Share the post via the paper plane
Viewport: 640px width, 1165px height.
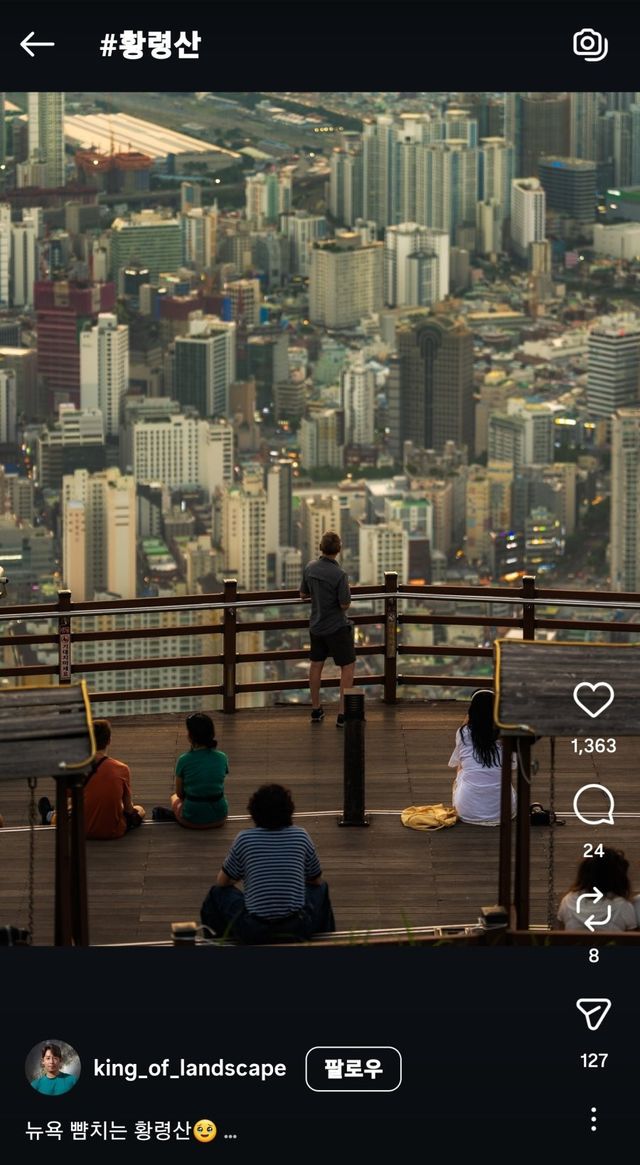[593, 1014]
